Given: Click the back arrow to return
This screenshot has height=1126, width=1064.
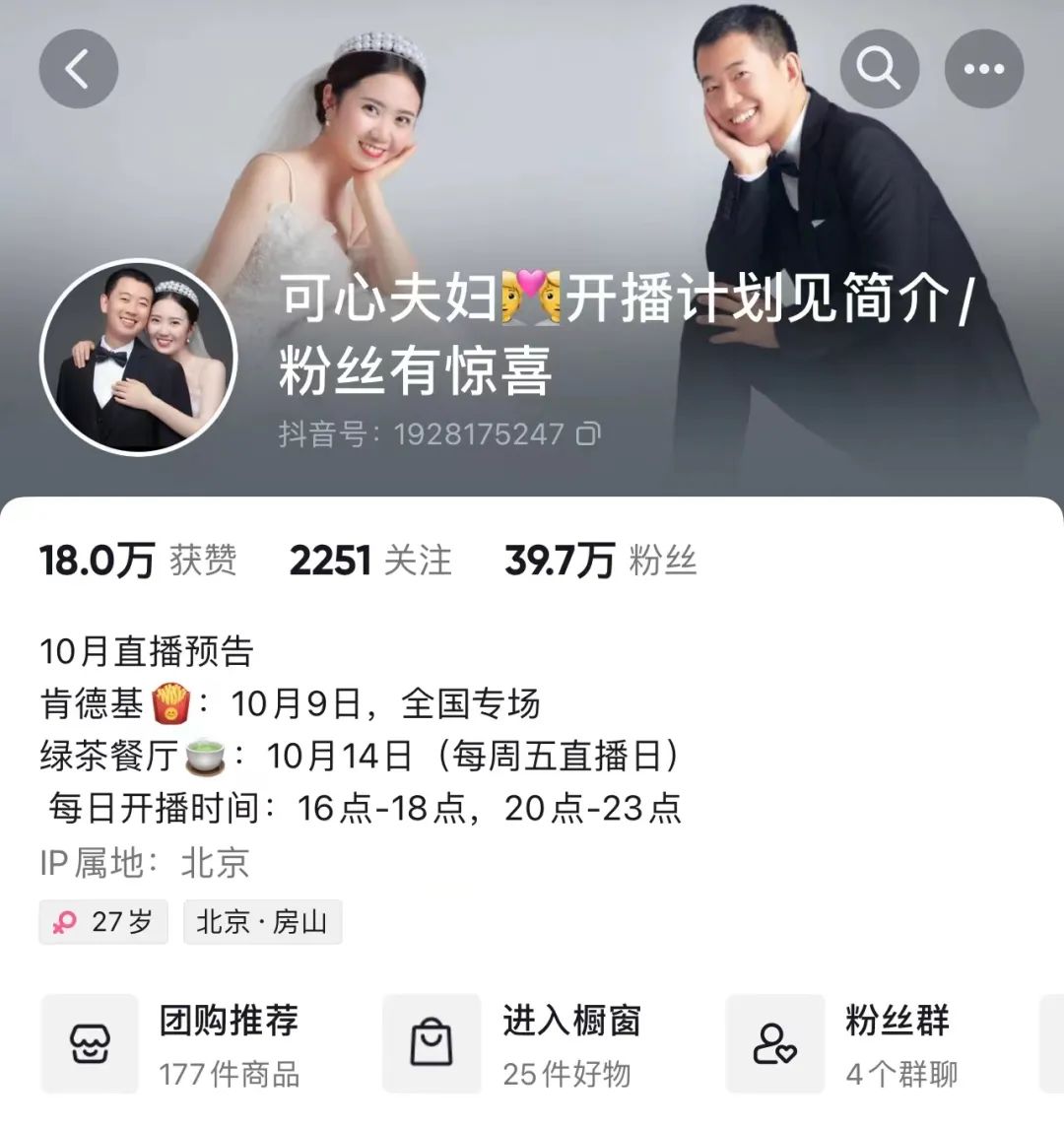Looking at the screenshot, I should pyautogui.click(x=79, y=67).
